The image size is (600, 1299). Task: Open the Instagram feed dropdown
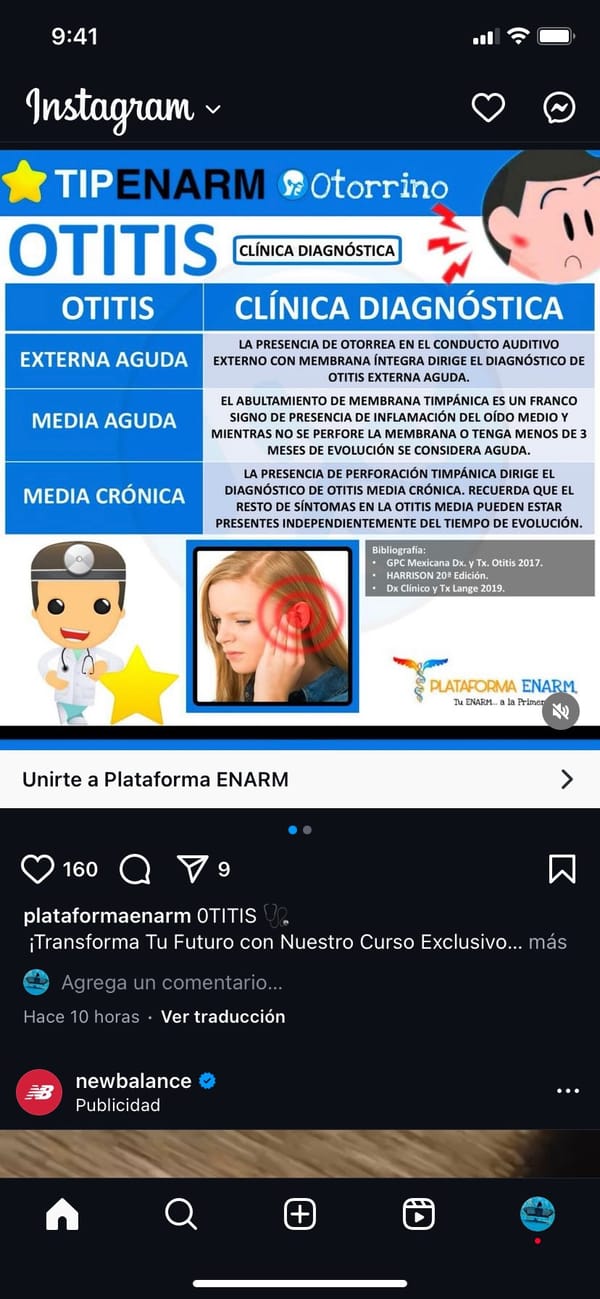[x=213, y=108]
